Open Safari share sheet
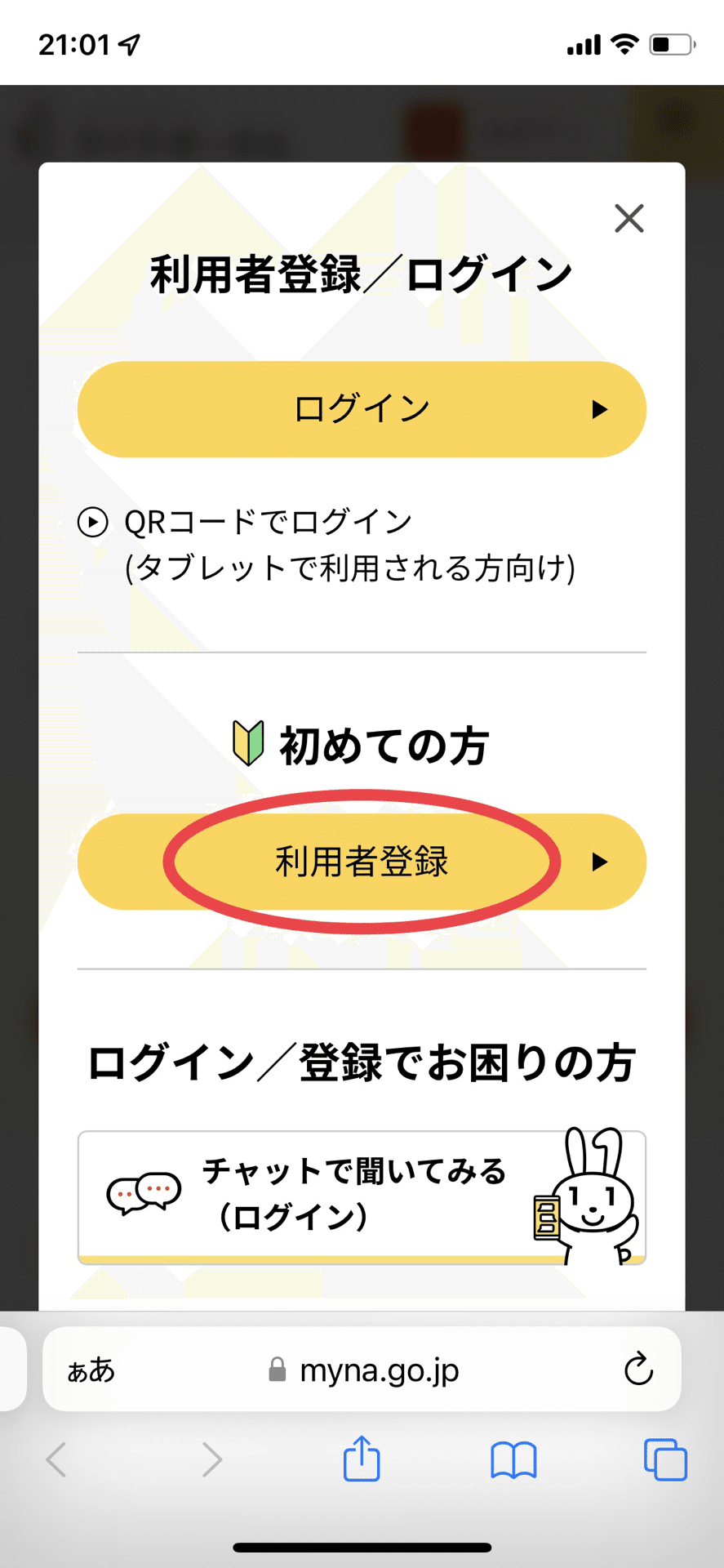This screenshot has height=1568, width=724. point(362,1459)
